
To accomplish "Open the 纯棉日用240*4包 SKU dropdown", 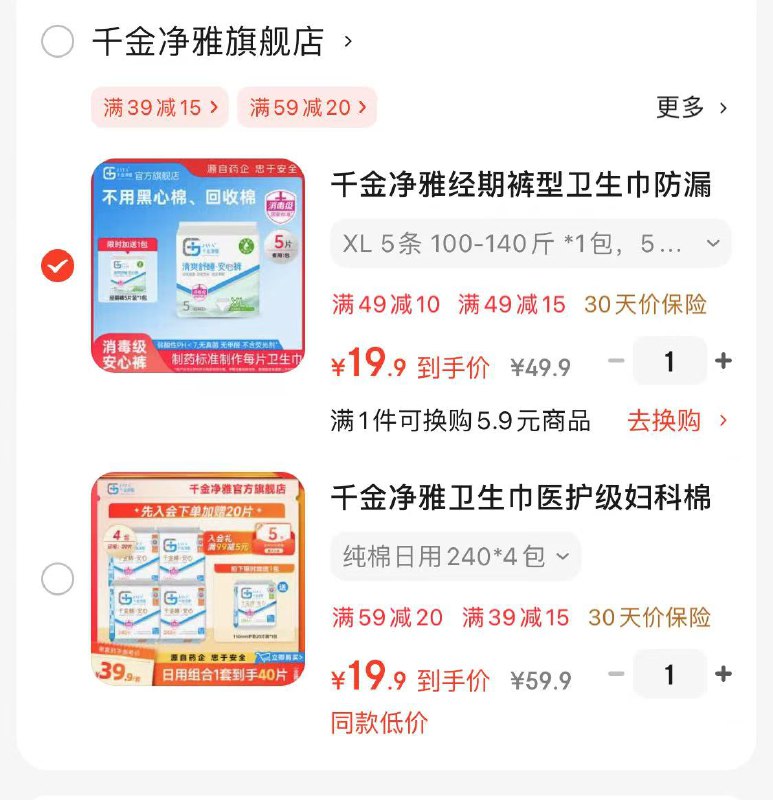I will click(x=456, y=558).
